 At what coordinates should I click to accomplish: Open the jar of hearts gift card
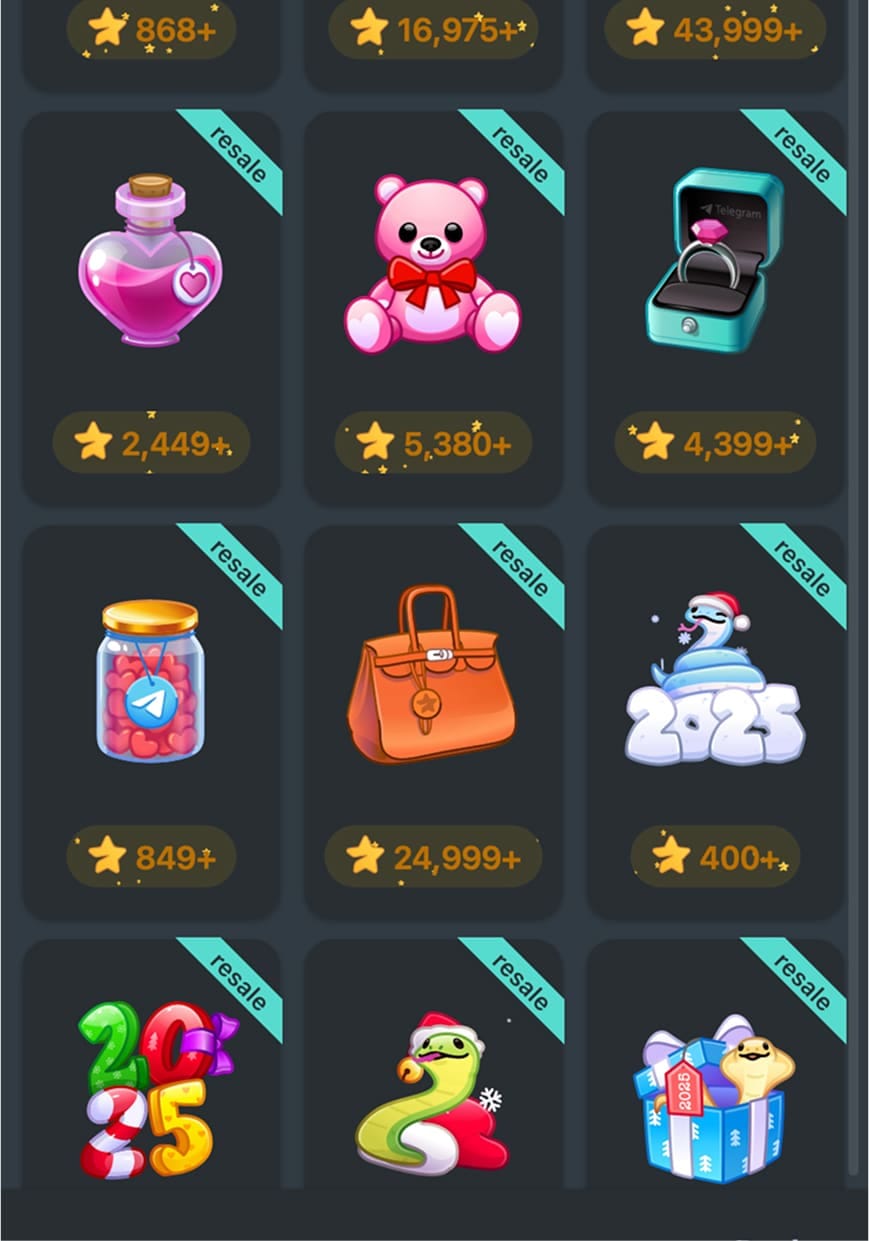[x=150, y=680]
